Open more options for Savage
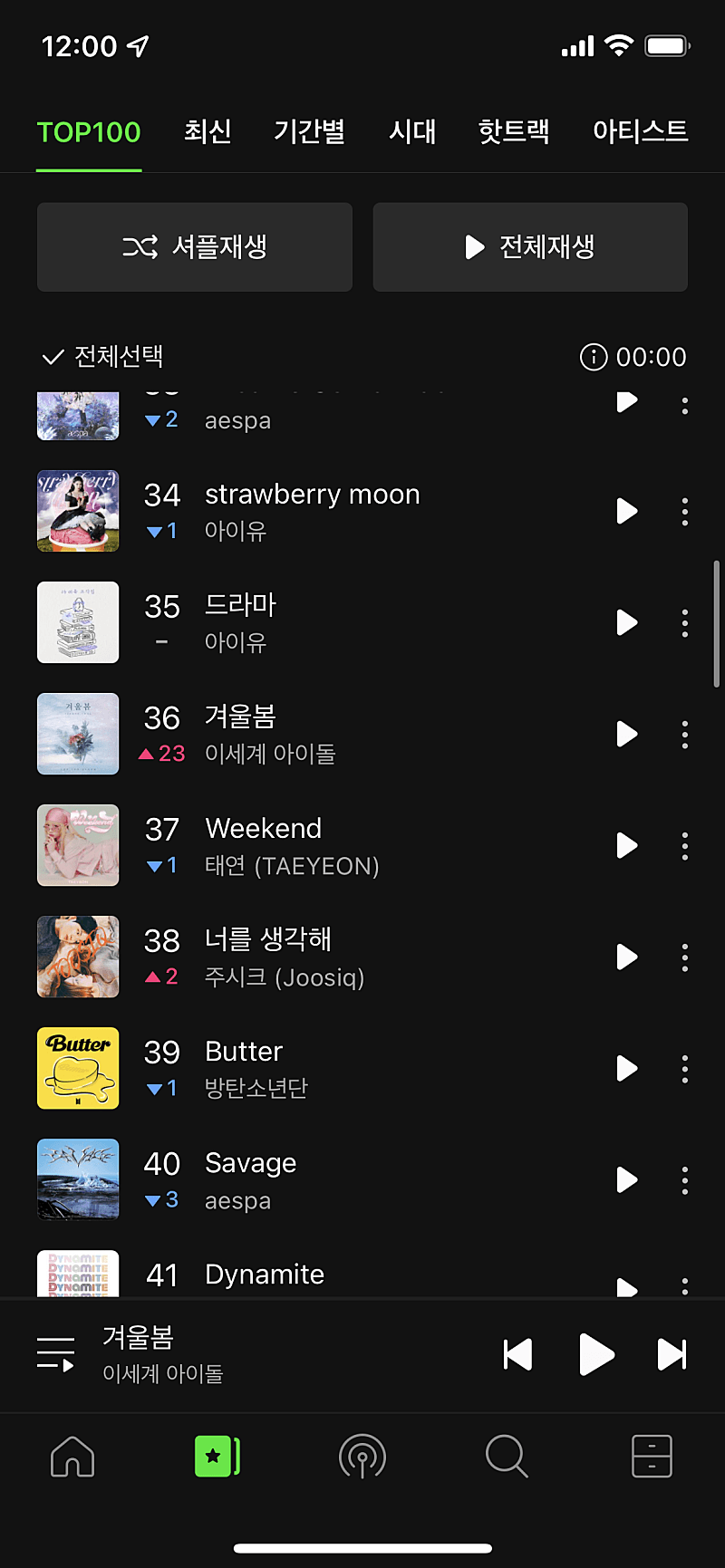 tap(685, 1179)
